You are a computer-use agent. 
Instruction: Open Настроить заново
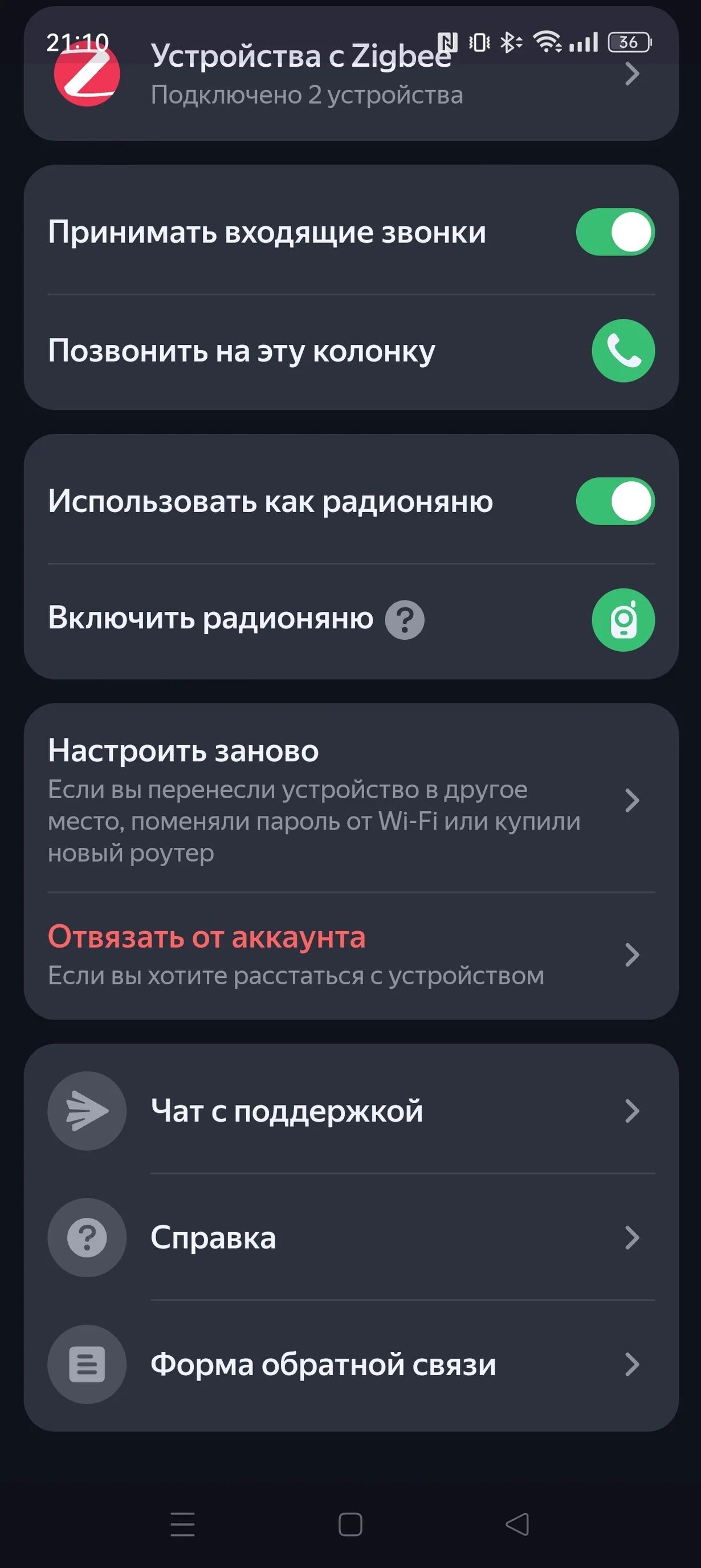[x=350, y=800]
